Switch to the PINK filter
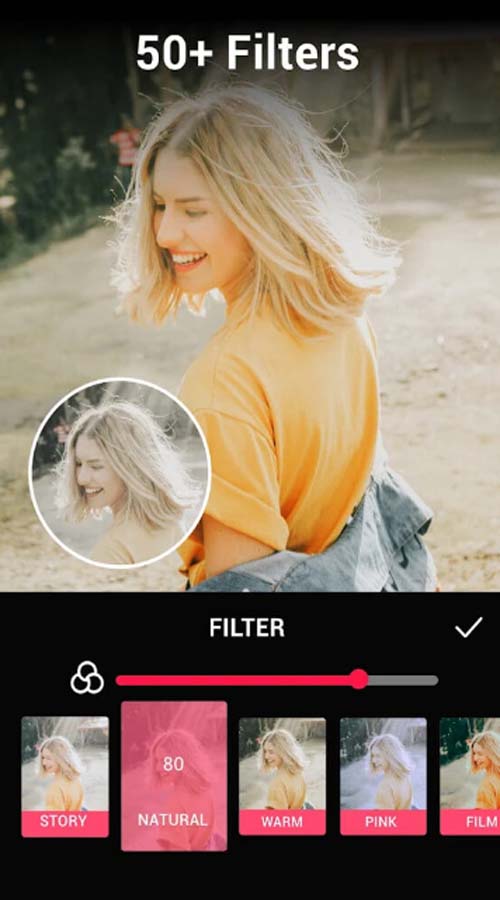The height and width of the screenshot is (900, 500). pos(383,777)
